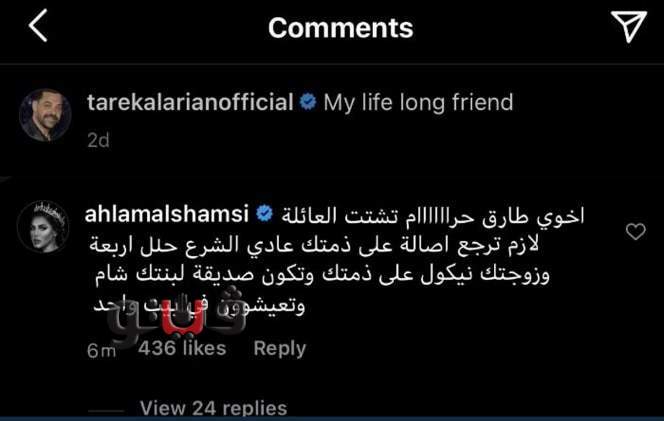
Task: Reply to ahlamalshamsi's comment
Action: coord(279,348)
